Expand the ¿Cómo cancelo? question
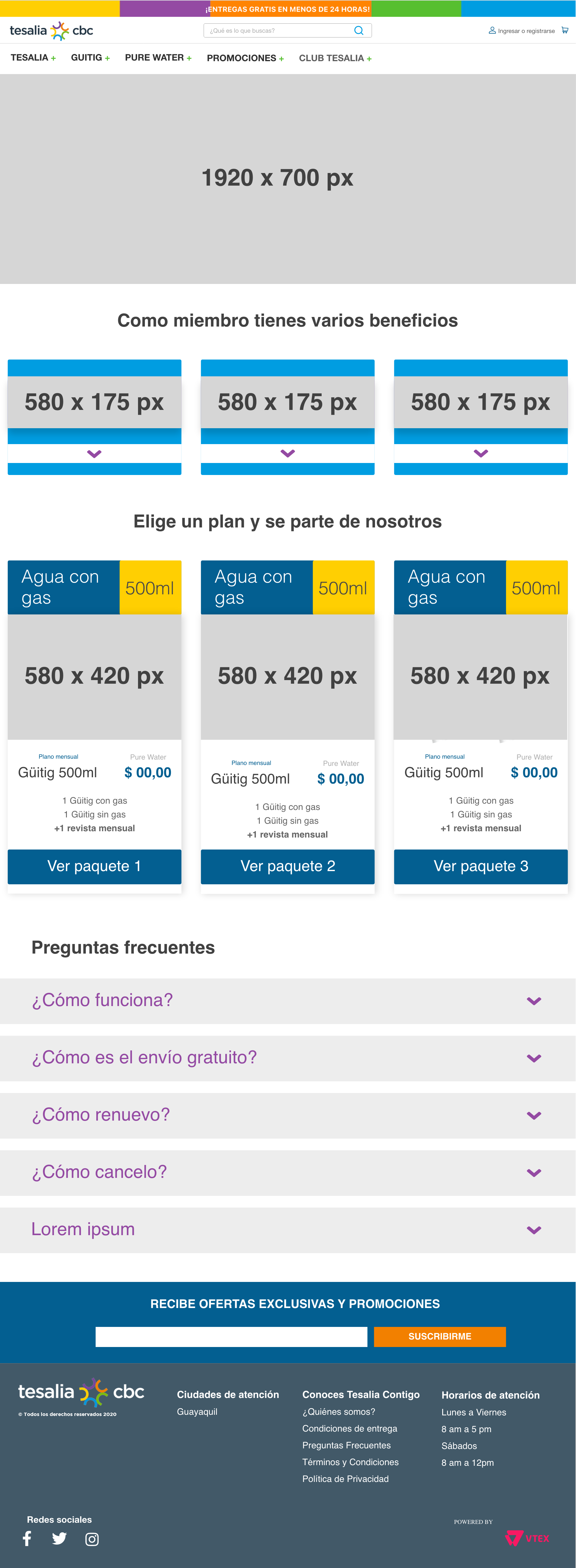Image resolution: width=576 pixels, height=1568 pixels. point(287,1172)
